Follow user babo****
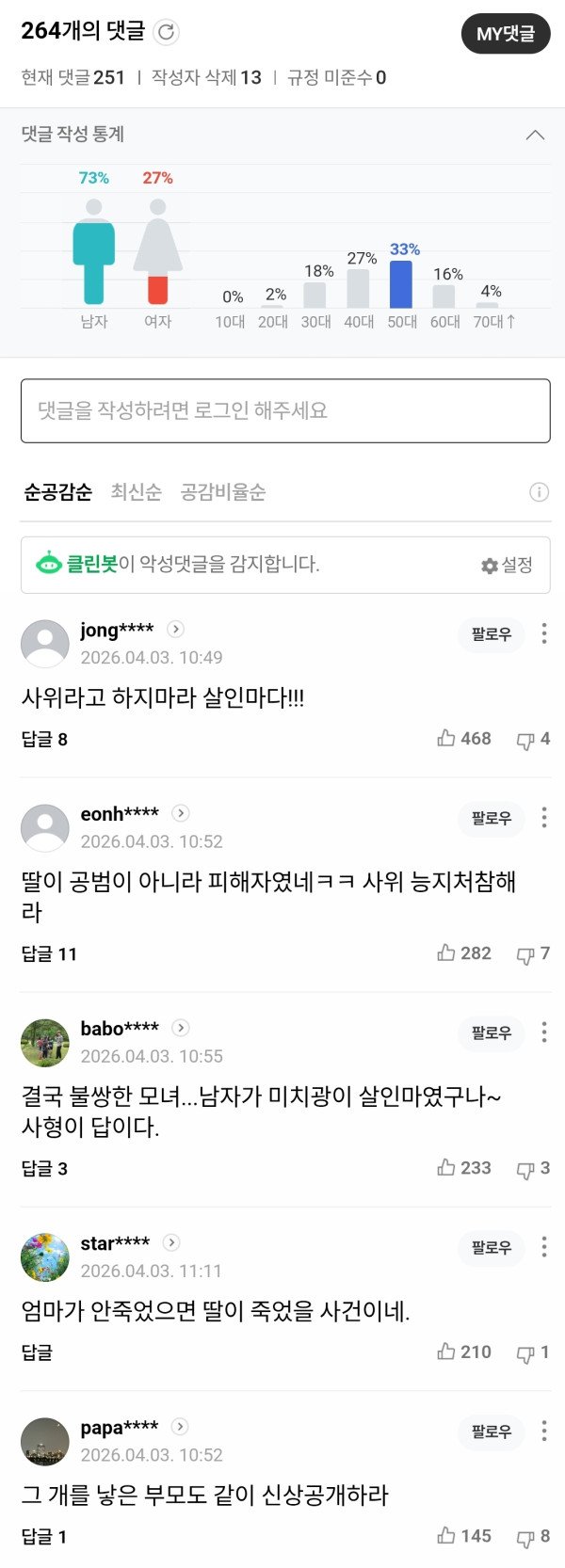The width and height of the screenshot is (565, 1568). 492,1032
